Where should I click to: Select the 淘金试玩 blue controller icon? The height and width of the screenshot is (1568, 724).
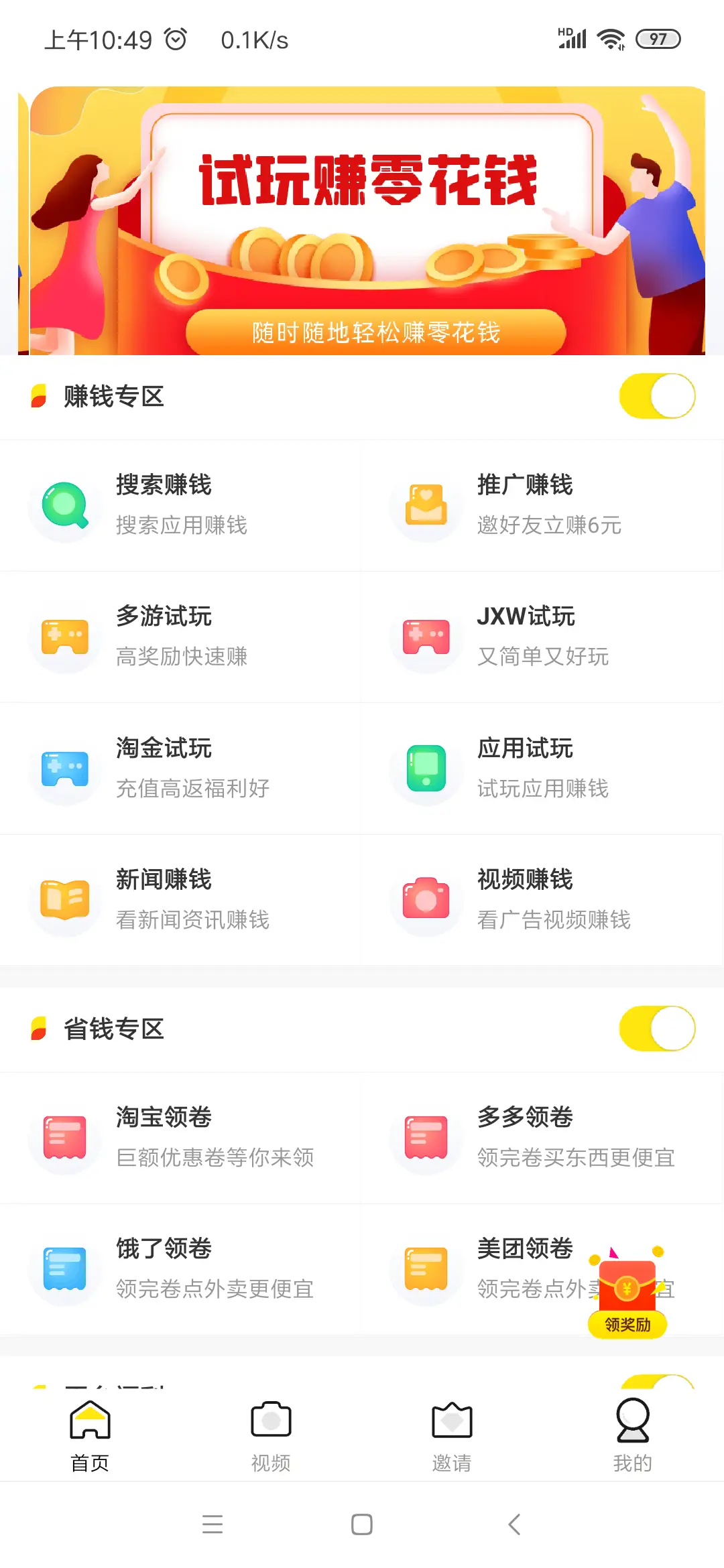click(x=65, y=769)
